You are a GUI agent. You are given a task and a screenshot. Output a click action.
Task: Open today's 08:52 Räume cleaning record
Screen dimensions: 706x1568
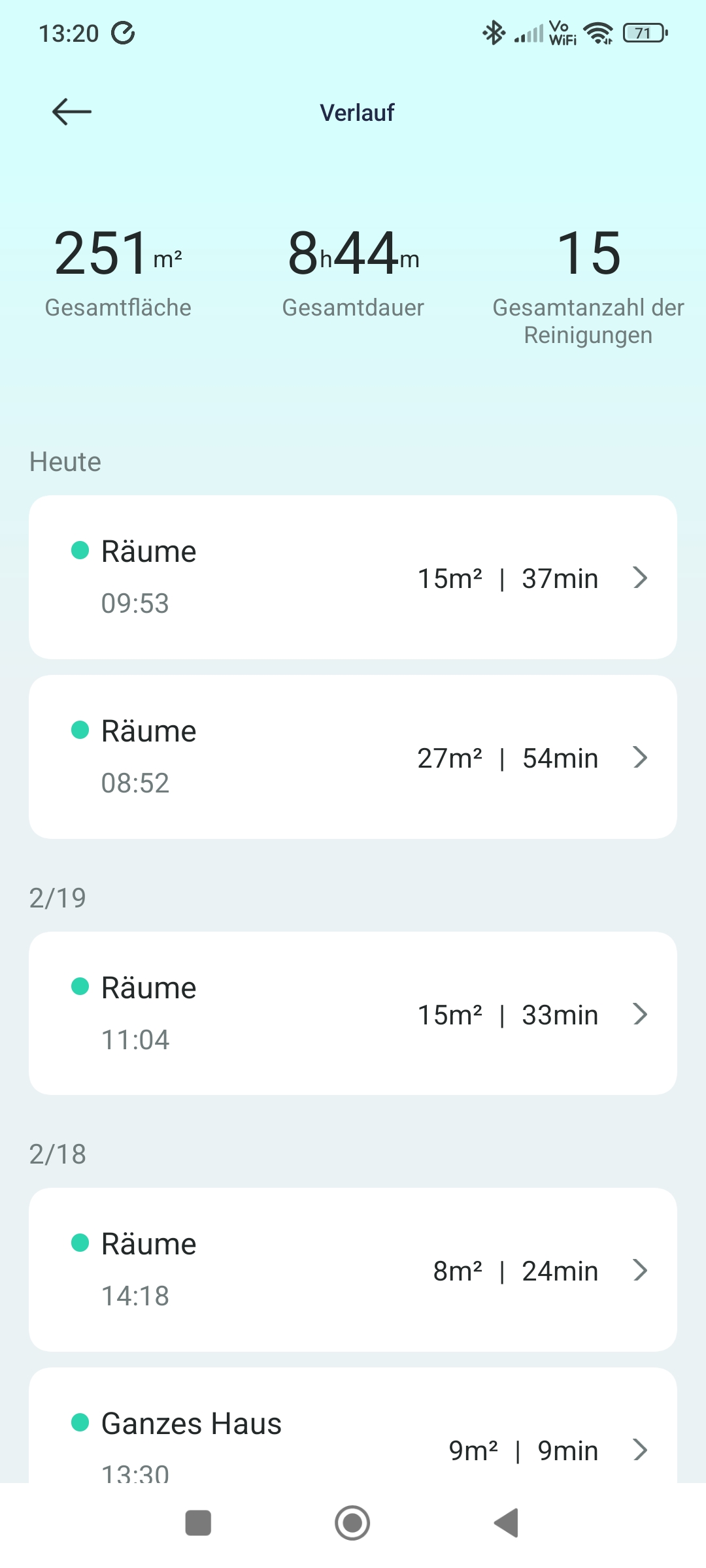[x=353, y=757]
